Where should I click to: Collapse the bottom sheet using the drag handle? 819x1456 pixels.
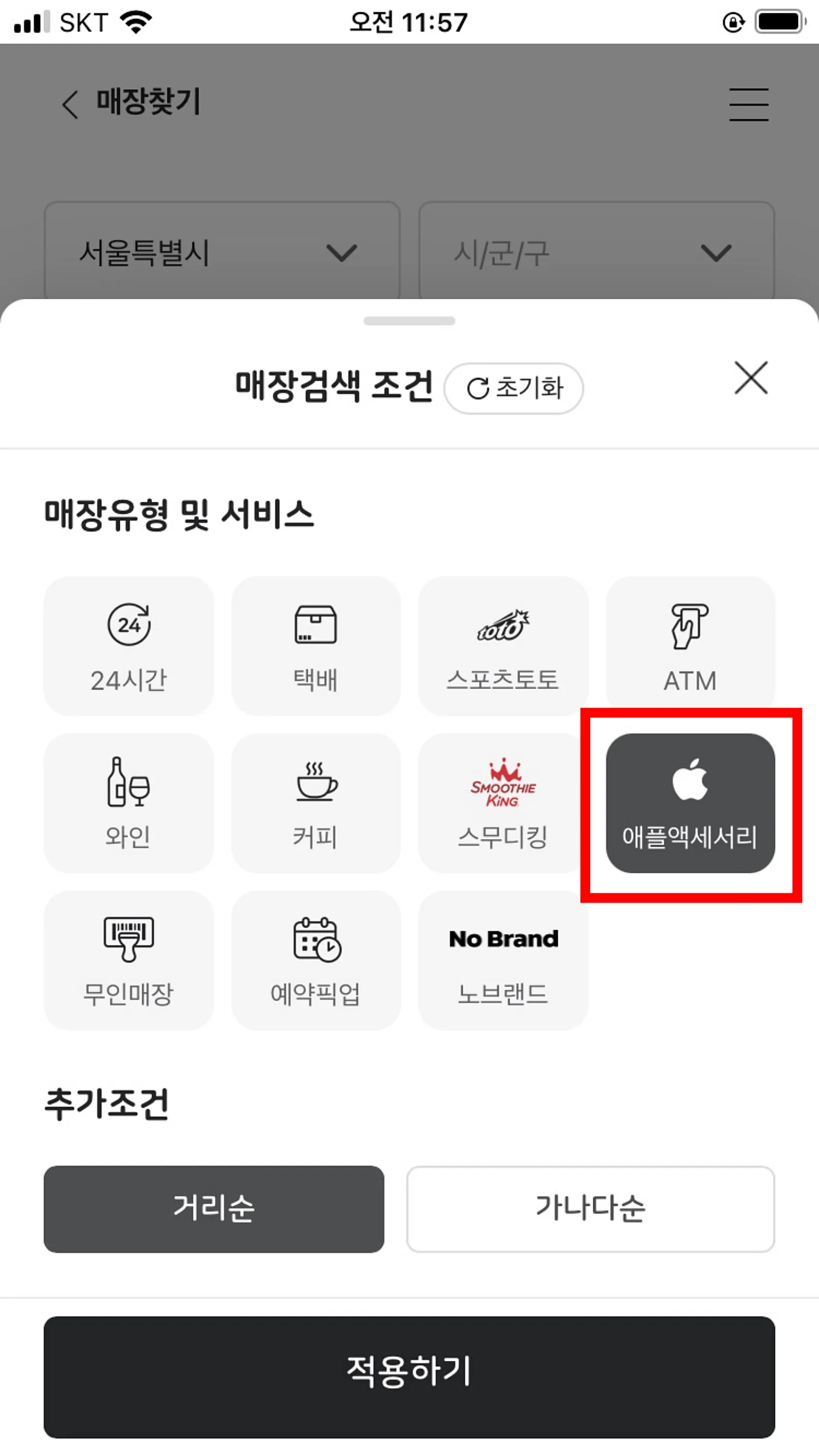click(x=409, y=321)
